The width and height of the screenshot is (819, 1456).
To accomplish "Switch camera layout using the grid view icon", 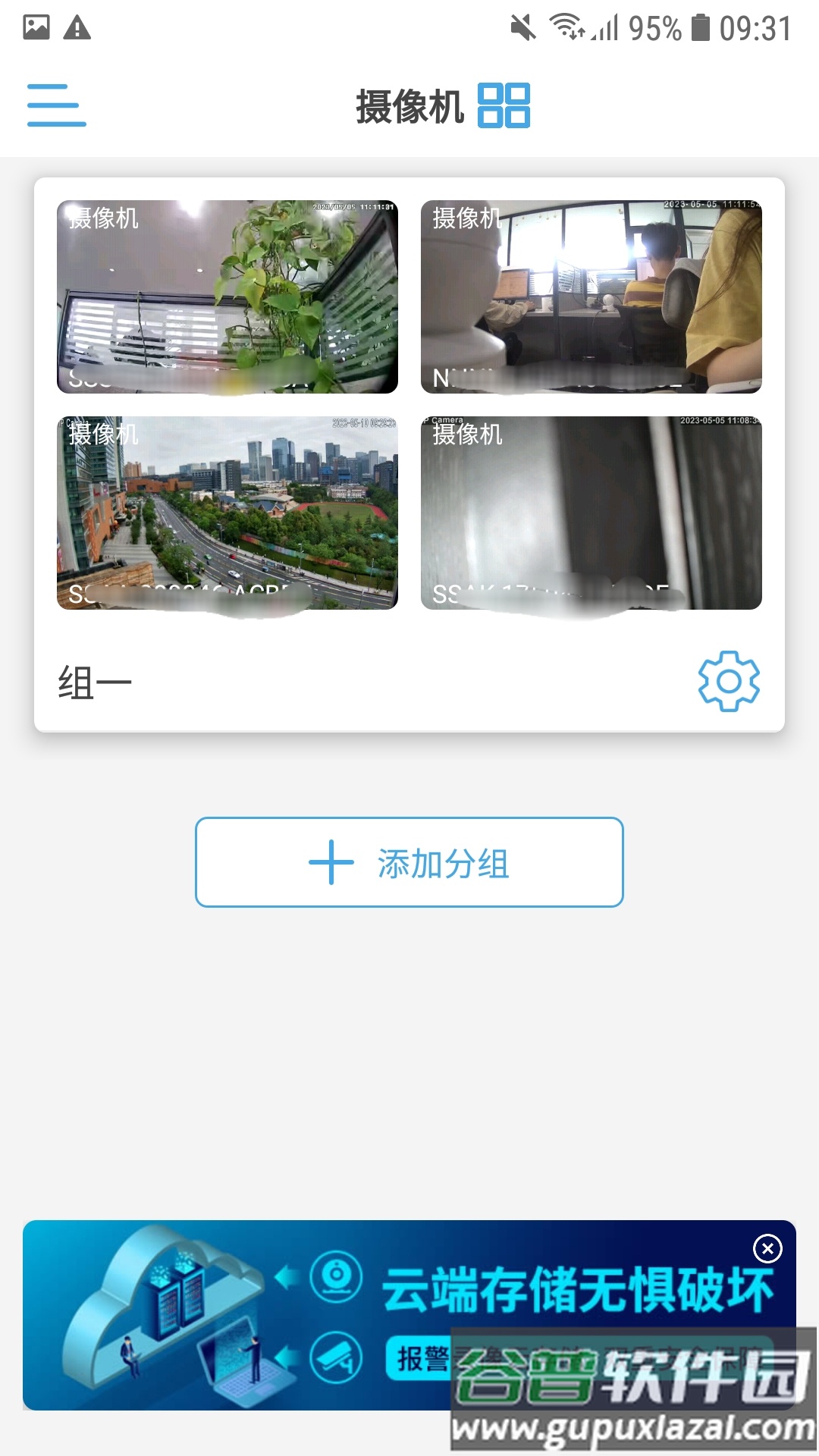I will (x=506, y=106).
